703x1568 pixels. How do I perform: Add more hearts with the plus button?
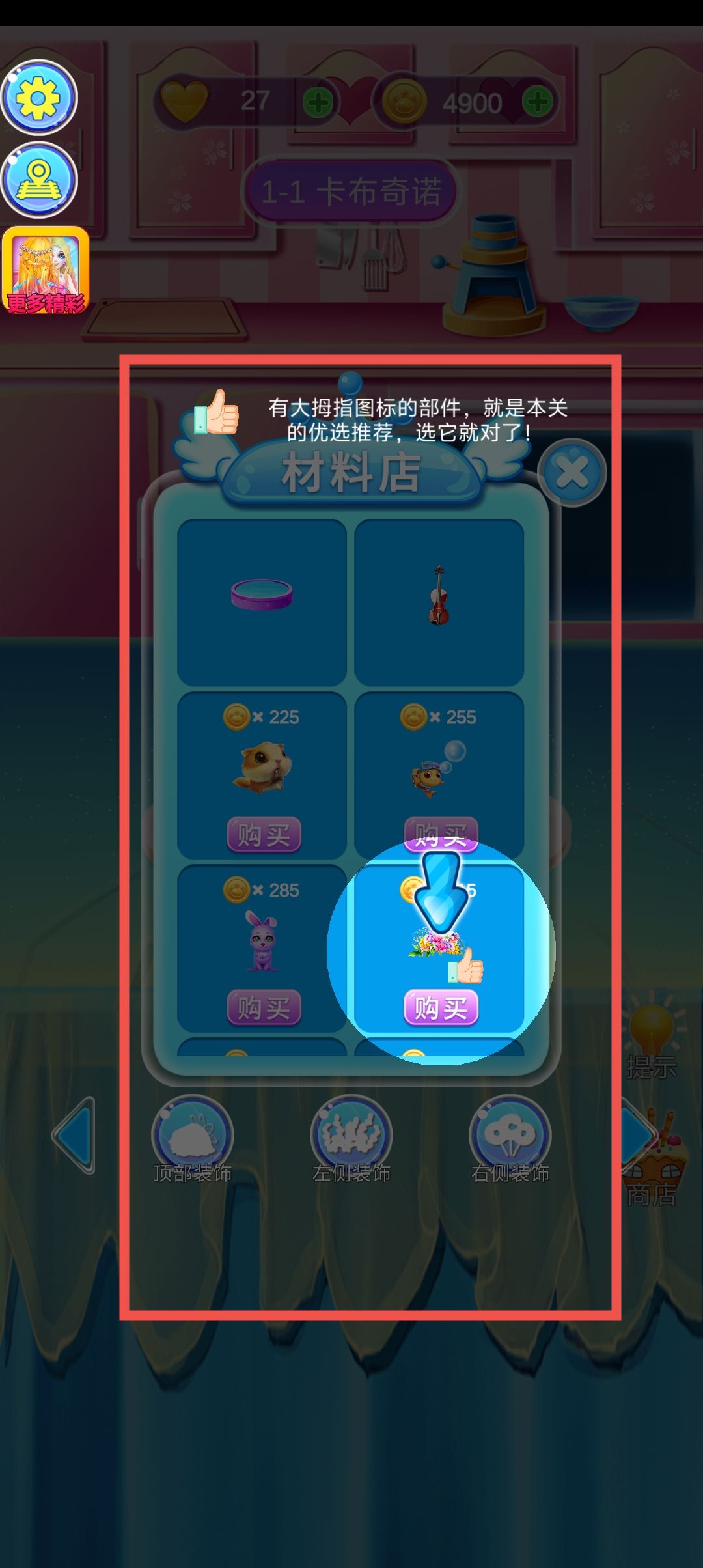pyautogui.click(x=318, y=102)
